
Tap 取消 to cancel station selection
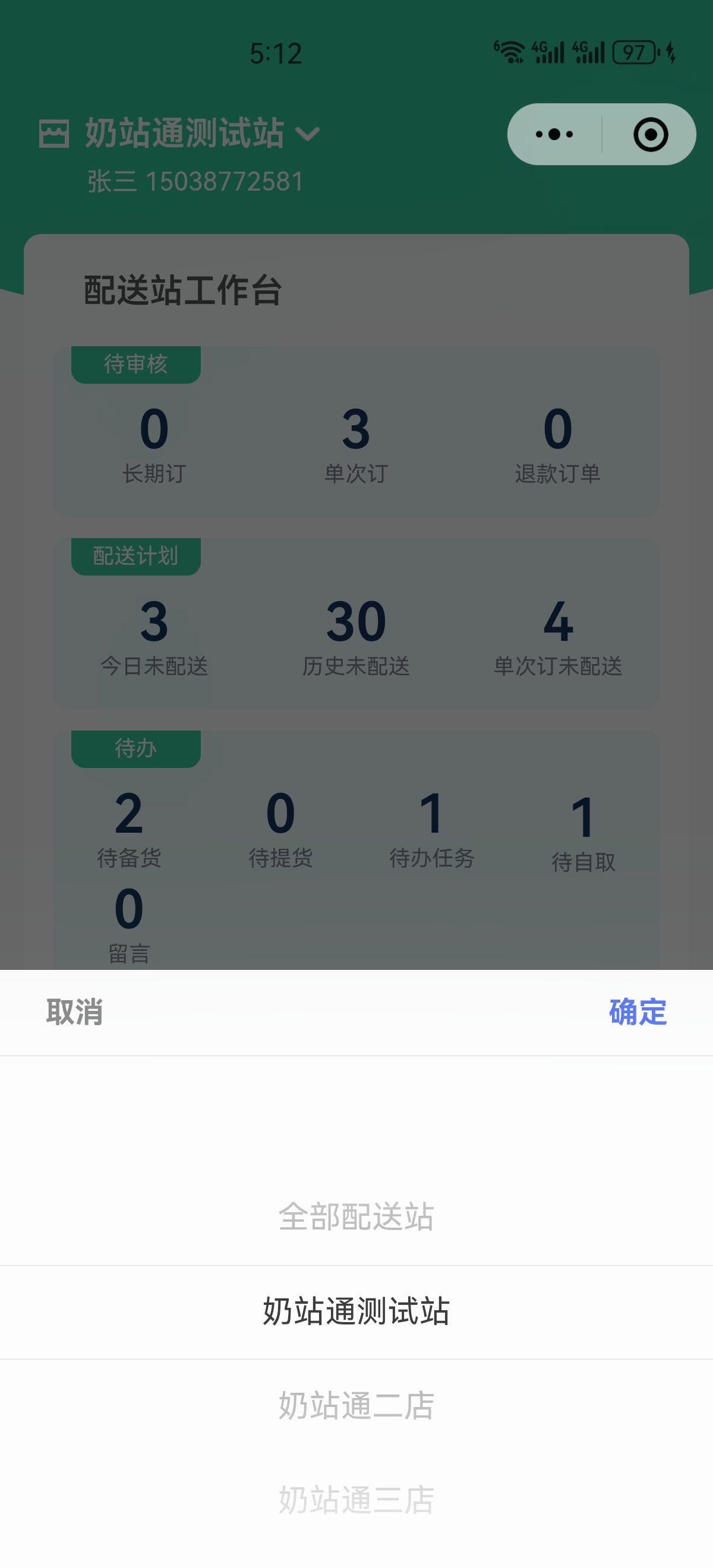click(74, 1012)
